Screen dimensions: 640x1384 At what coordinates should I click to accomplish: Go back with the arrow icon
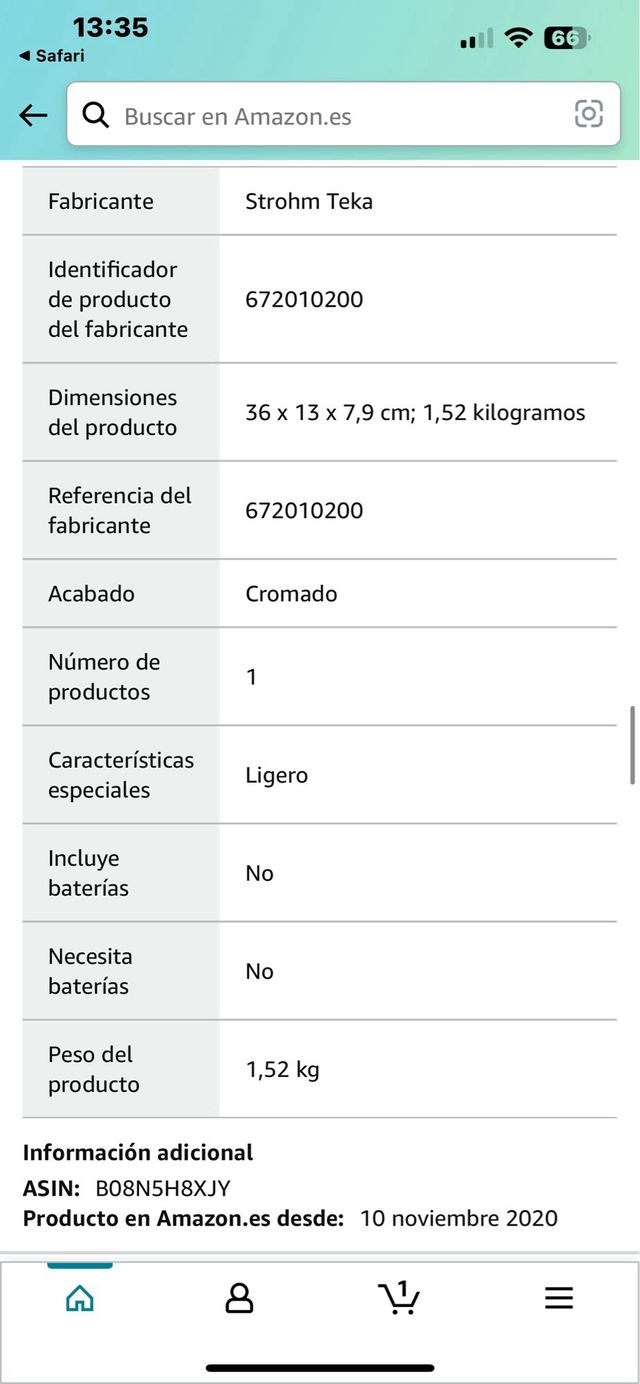click(x=33, y=115)
